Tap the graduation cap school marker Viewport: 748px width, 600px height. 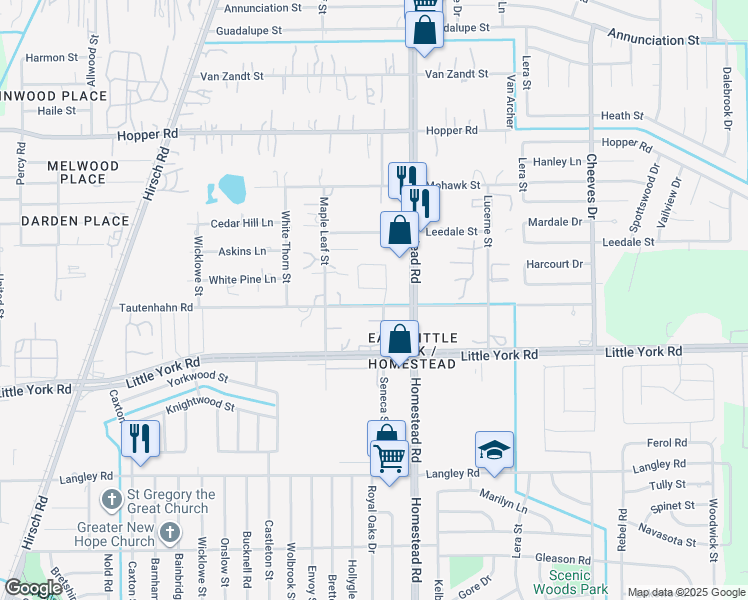tap(495, 450)
